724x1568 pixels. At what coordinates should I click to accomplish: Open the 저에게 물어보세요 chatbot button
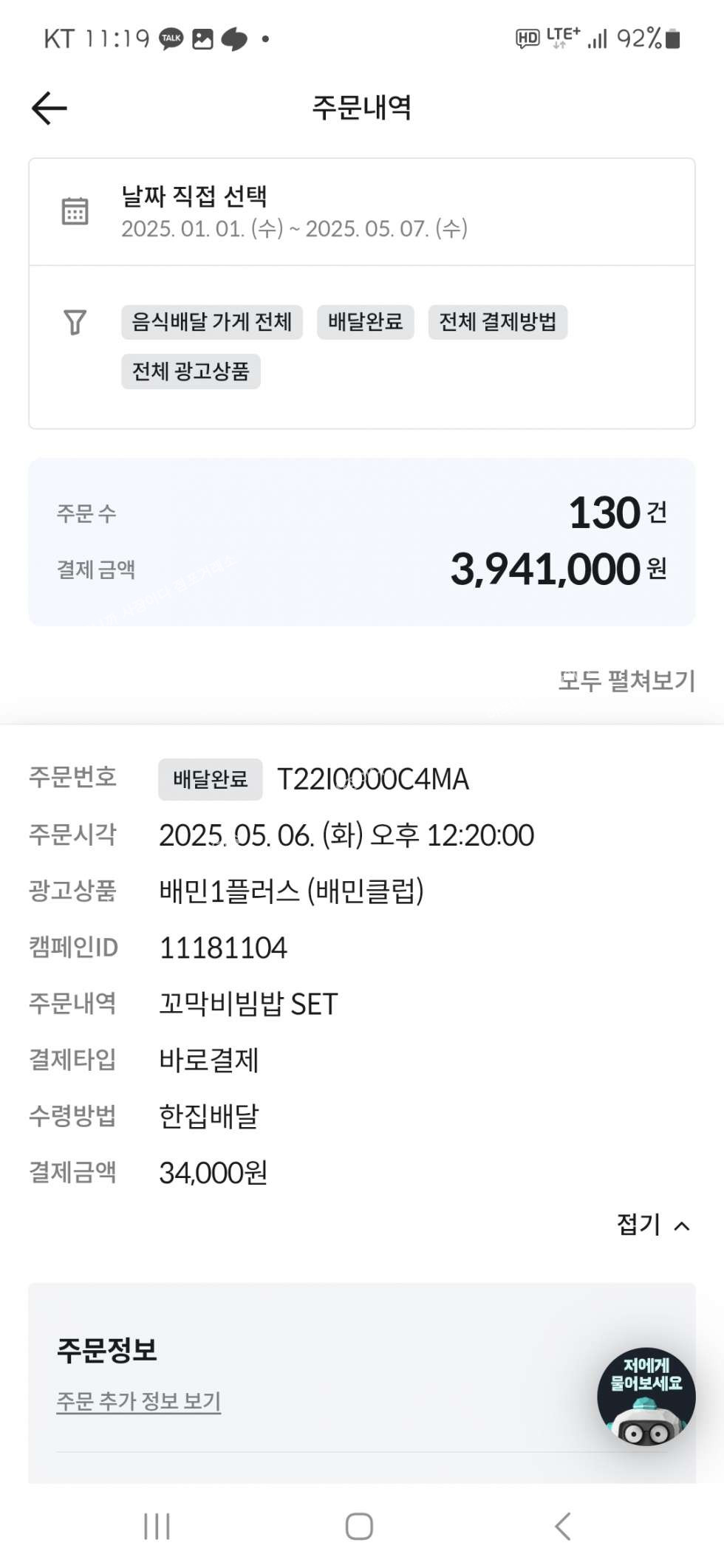(646, 1396)
